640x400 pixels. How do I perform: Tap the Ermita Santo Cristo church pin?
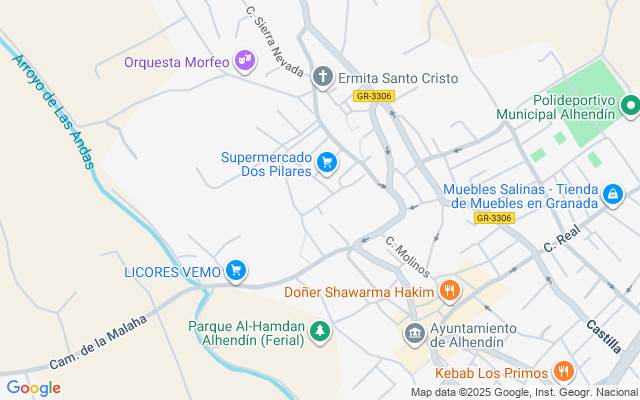(x=323, y=77)
